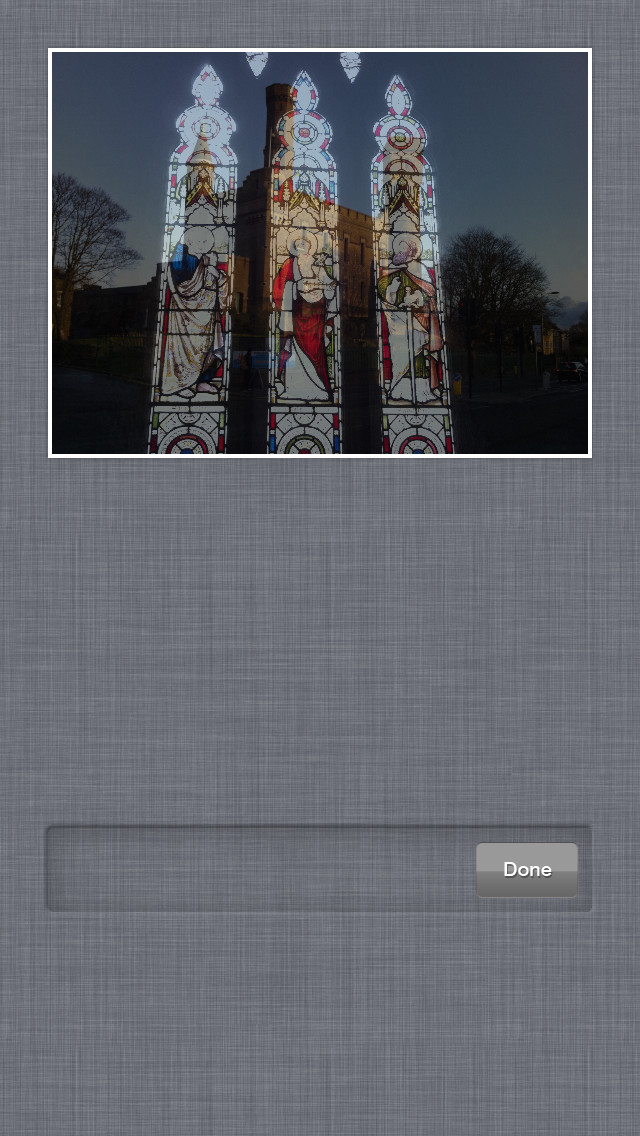The image size is (640, 1136).
Task: Open the stained glass window photo
Action: pos(320,253)
